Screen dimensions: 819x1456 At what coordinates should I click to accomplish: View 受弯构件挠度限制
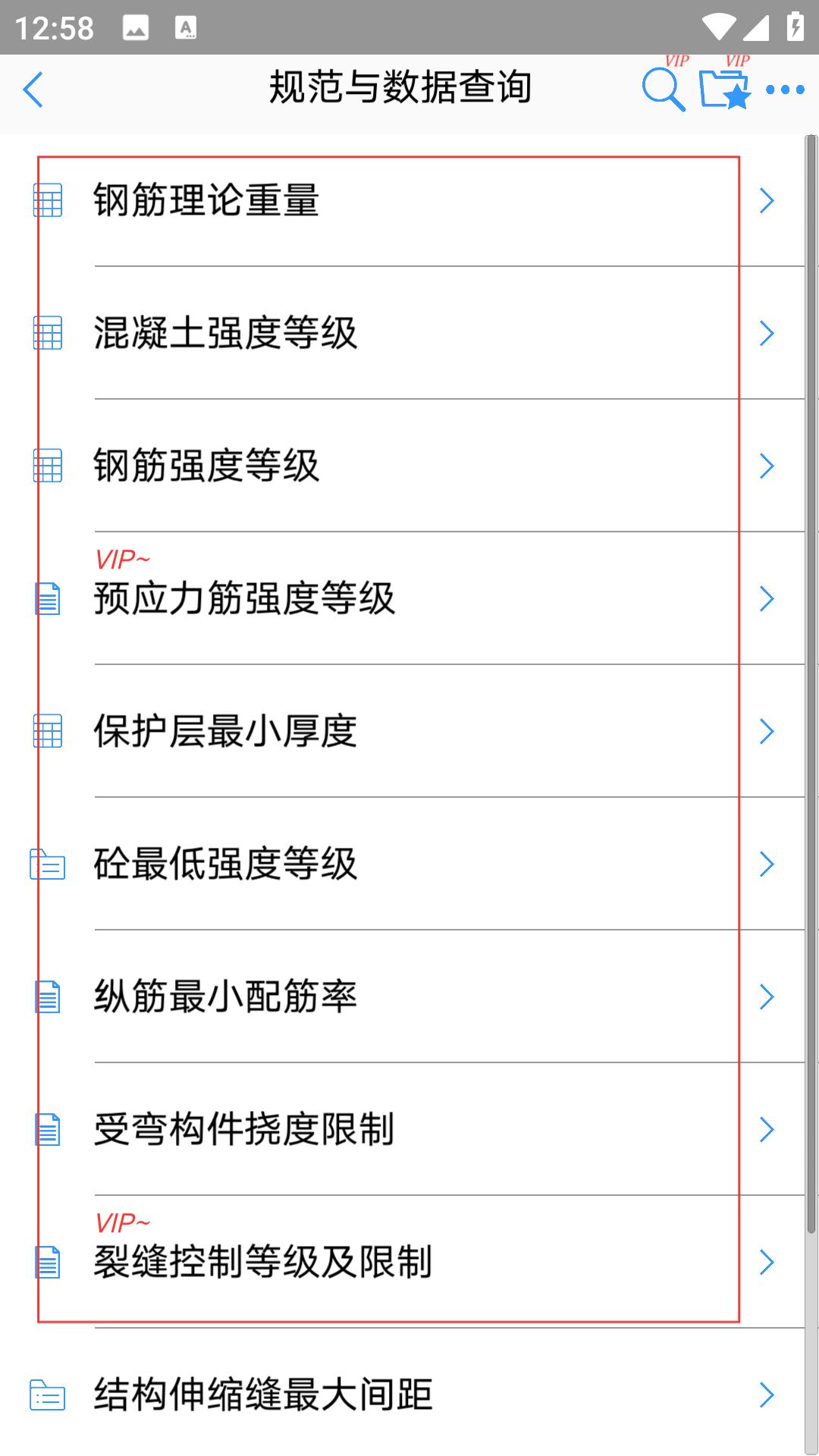tap(403, 1130)
